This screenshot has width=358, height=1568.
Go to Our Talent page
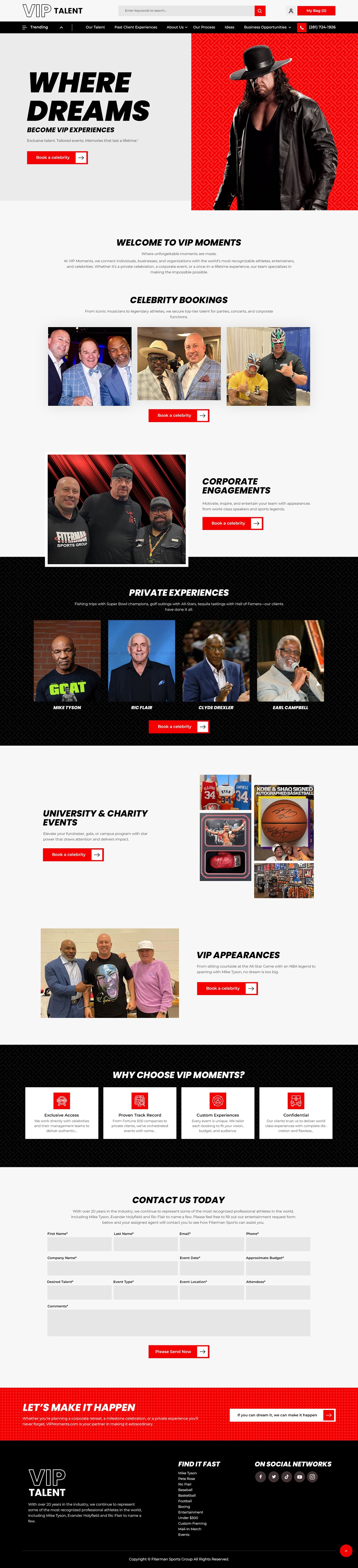95,27
